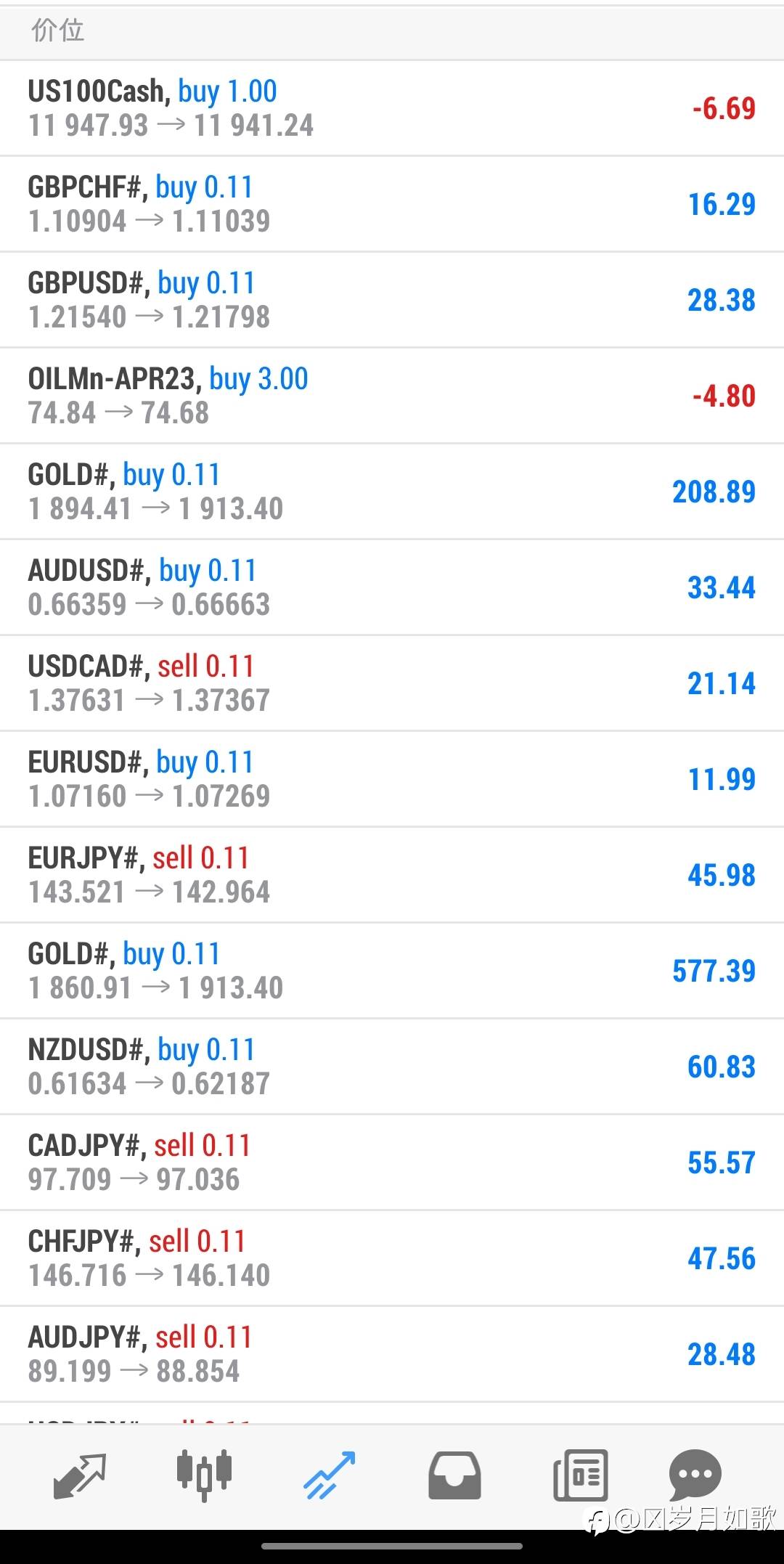Select the GBPUSD# buy position
The width and height of the screenshot is (784, 1564).
point(392,300)
